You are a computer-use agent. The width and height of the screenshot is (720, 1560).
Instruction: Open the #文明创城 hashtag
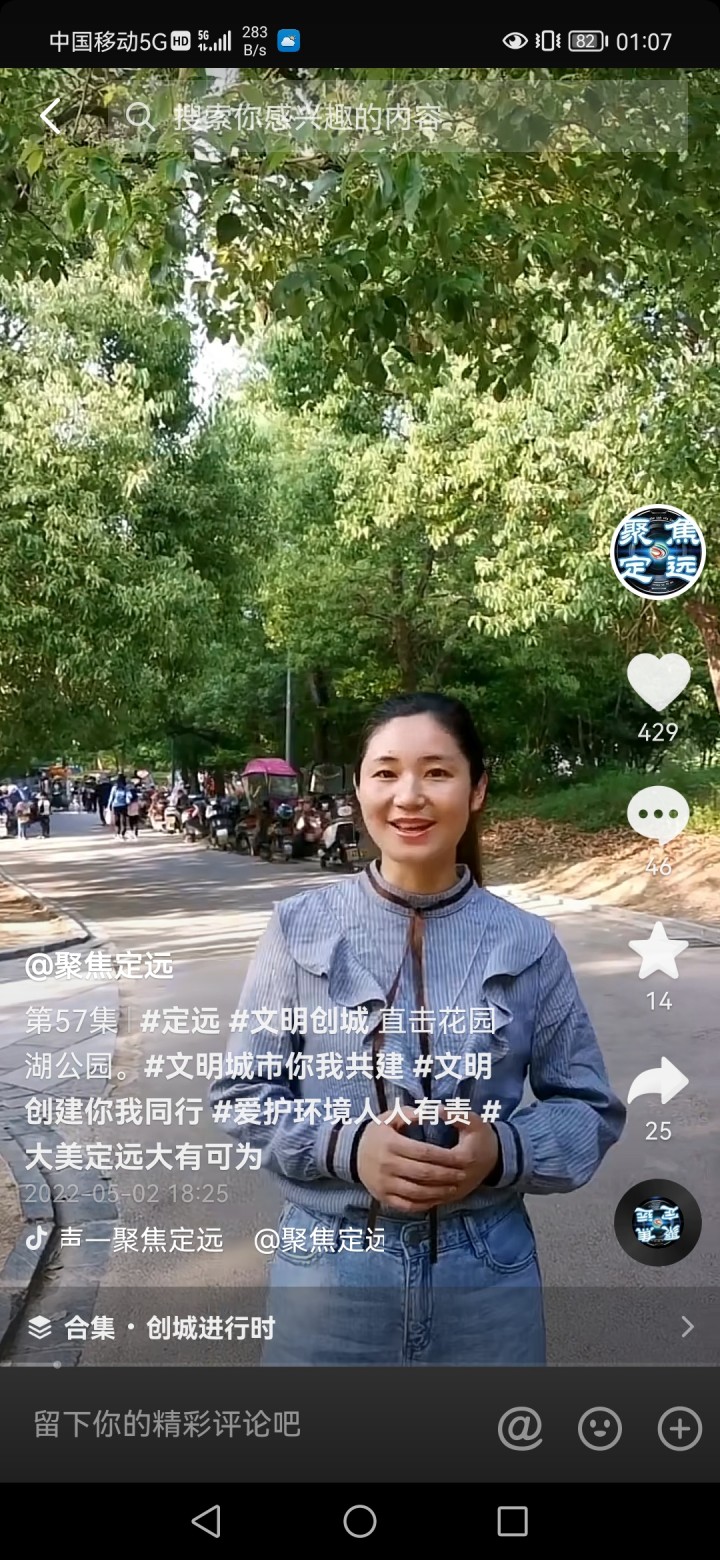click(x=298, y=1021)
